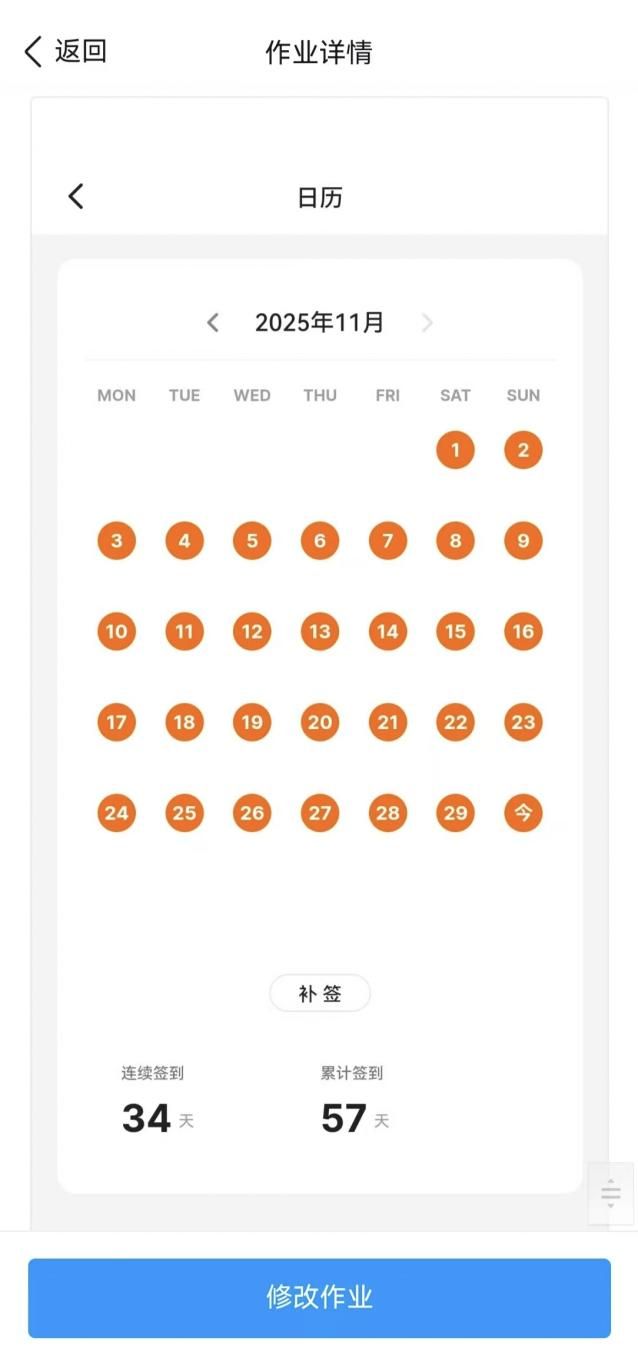Select November 1 on the calendar
This screenshot has height=1365, width=638.
click(455, 450)
